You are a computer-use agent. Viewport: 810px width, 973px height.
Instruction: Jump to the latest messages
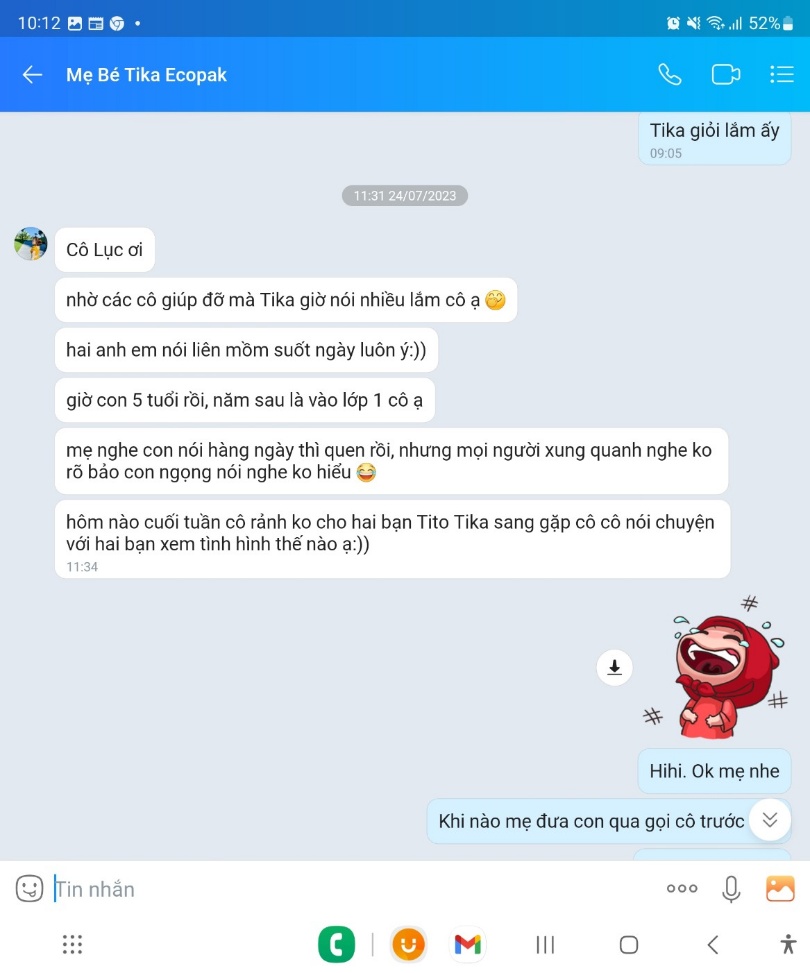click(x=769, y=820)
